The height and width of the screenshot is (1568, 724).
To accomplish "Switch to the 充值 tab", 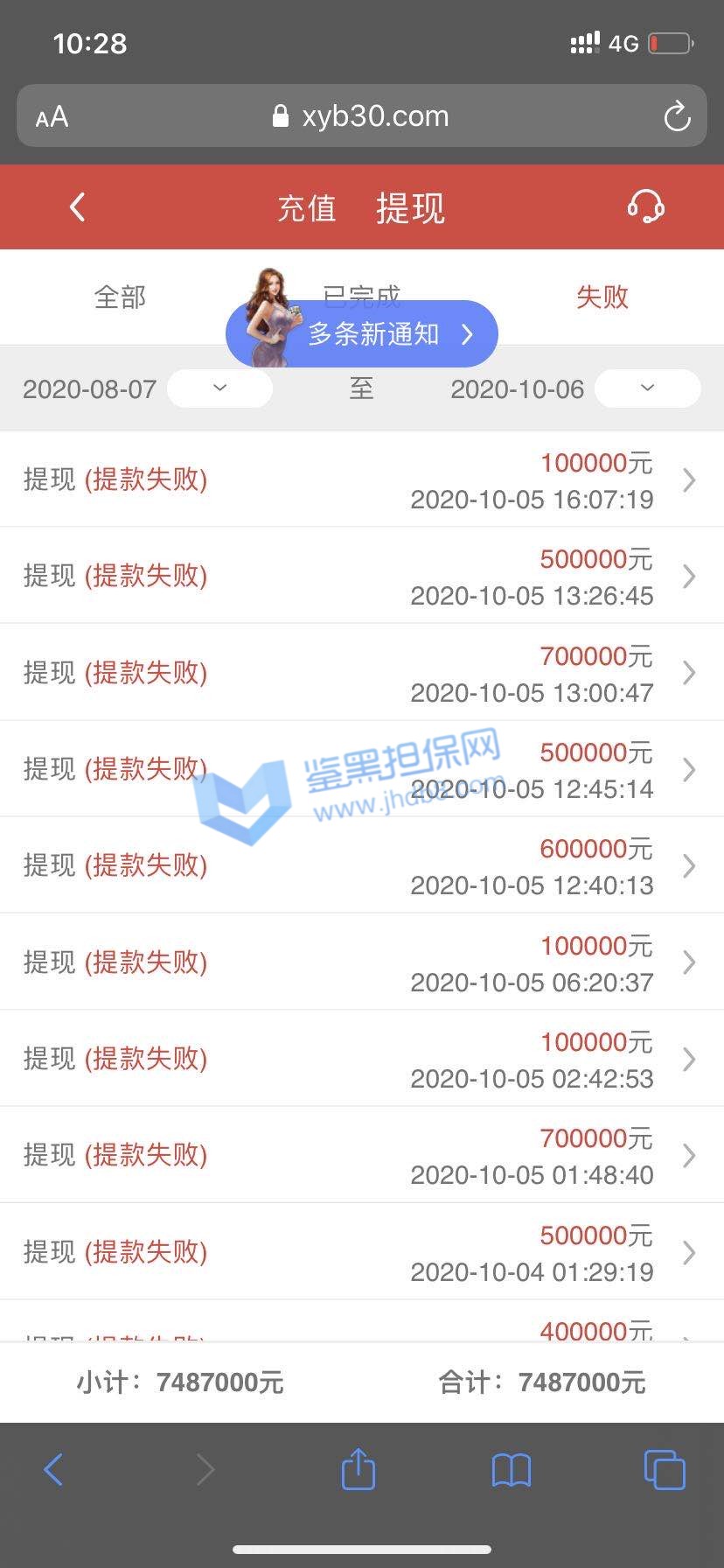I will (x=307, y=208).
